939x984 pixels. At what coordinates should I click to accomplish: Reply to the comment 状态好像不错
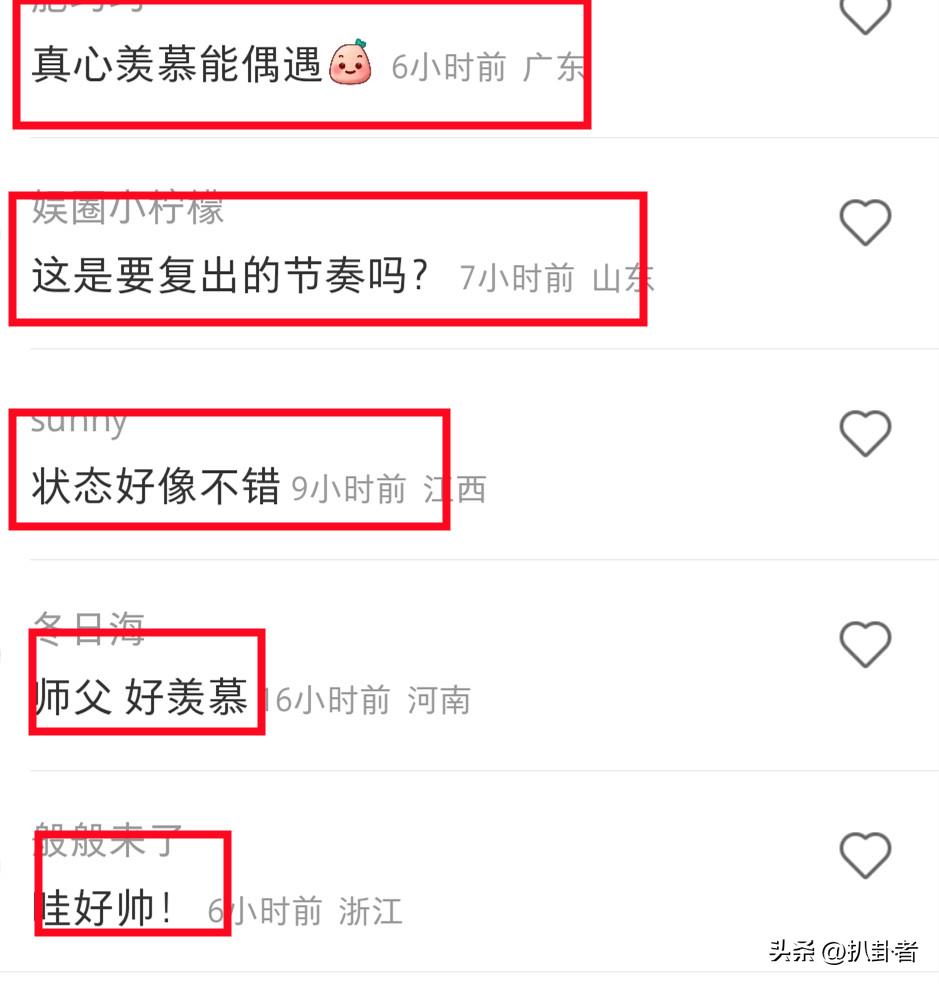[155, 488]
